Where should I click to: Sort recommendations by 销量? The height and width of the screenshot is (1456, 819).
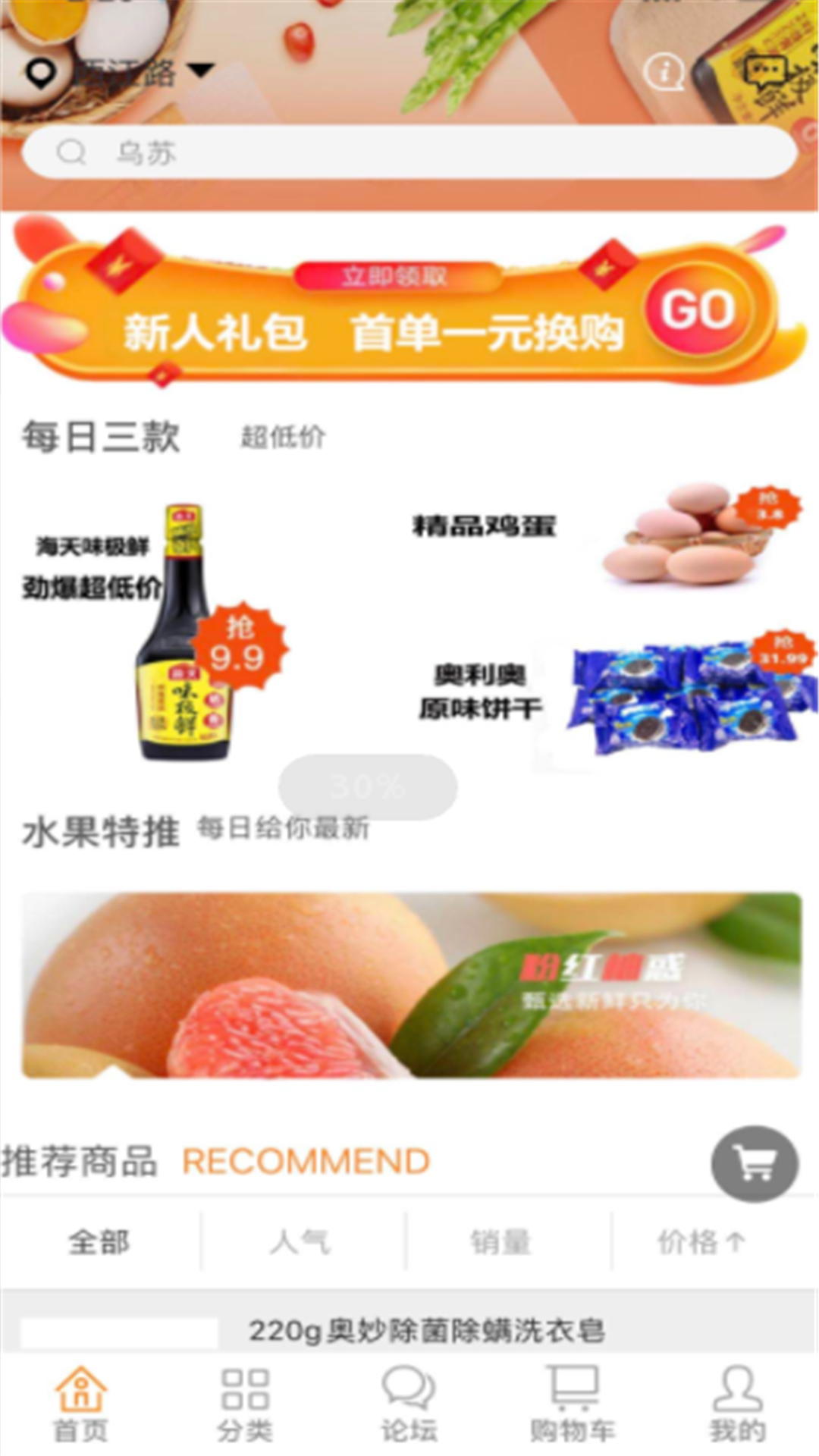[x=500, y=1242]
